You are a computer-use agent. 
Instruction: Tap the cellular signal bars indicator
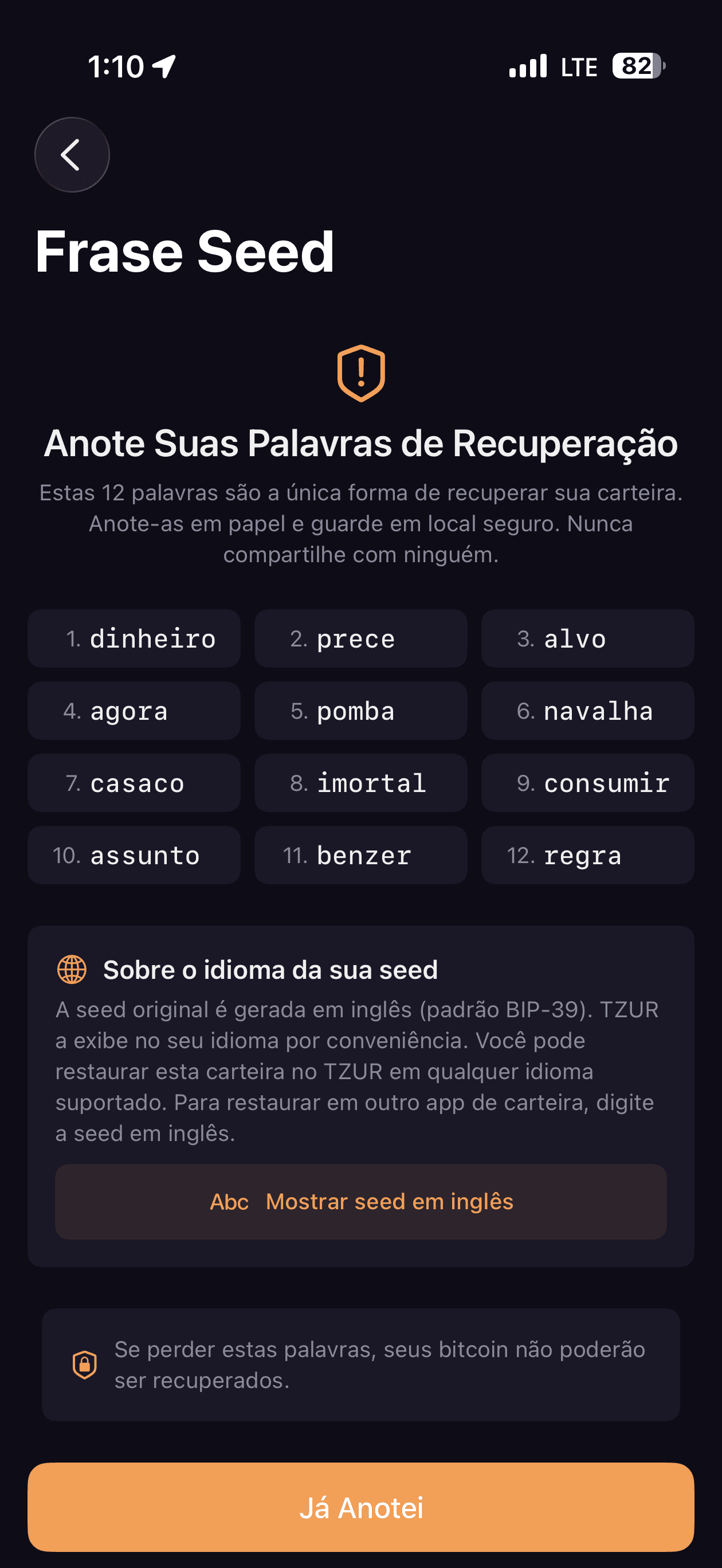pos(527,66)
